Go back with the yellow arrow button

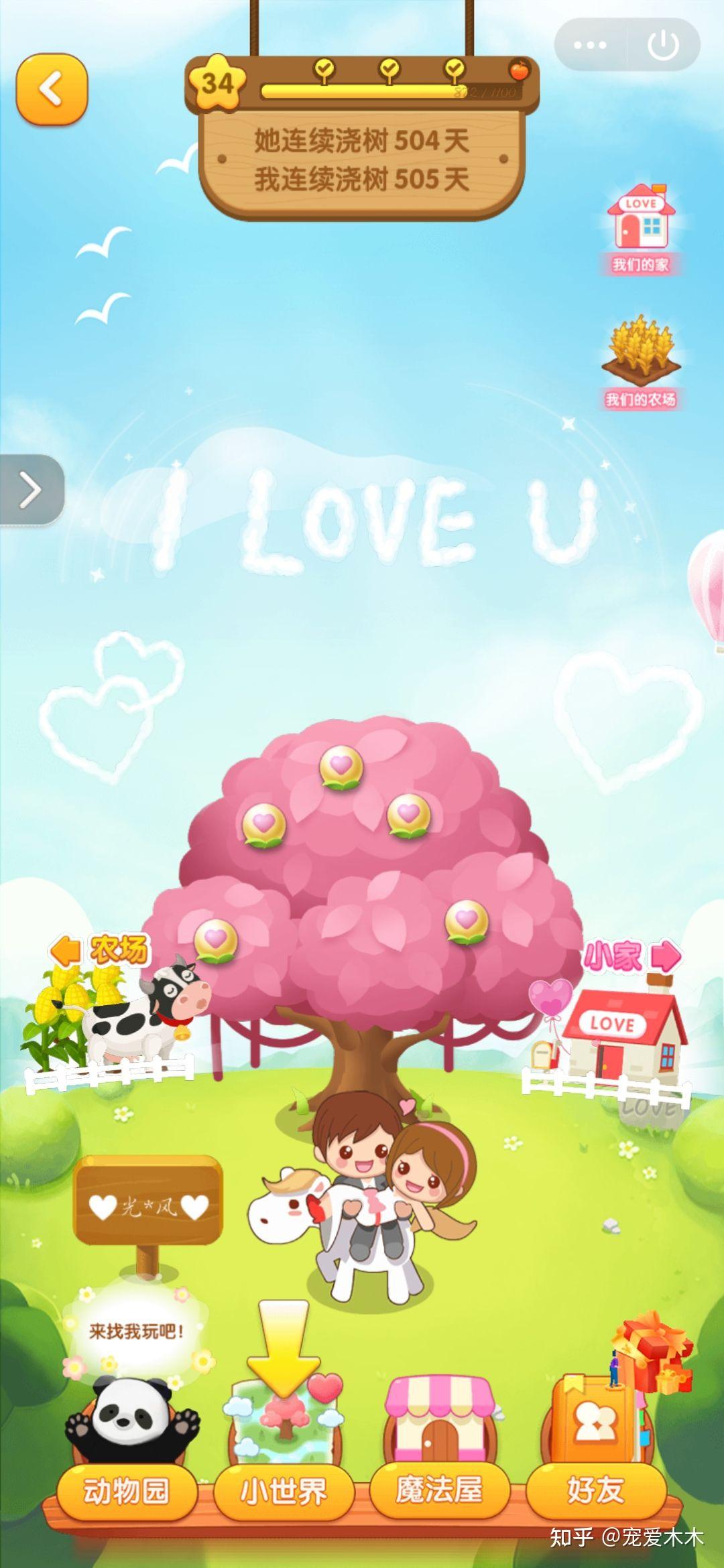coord(52,89)
